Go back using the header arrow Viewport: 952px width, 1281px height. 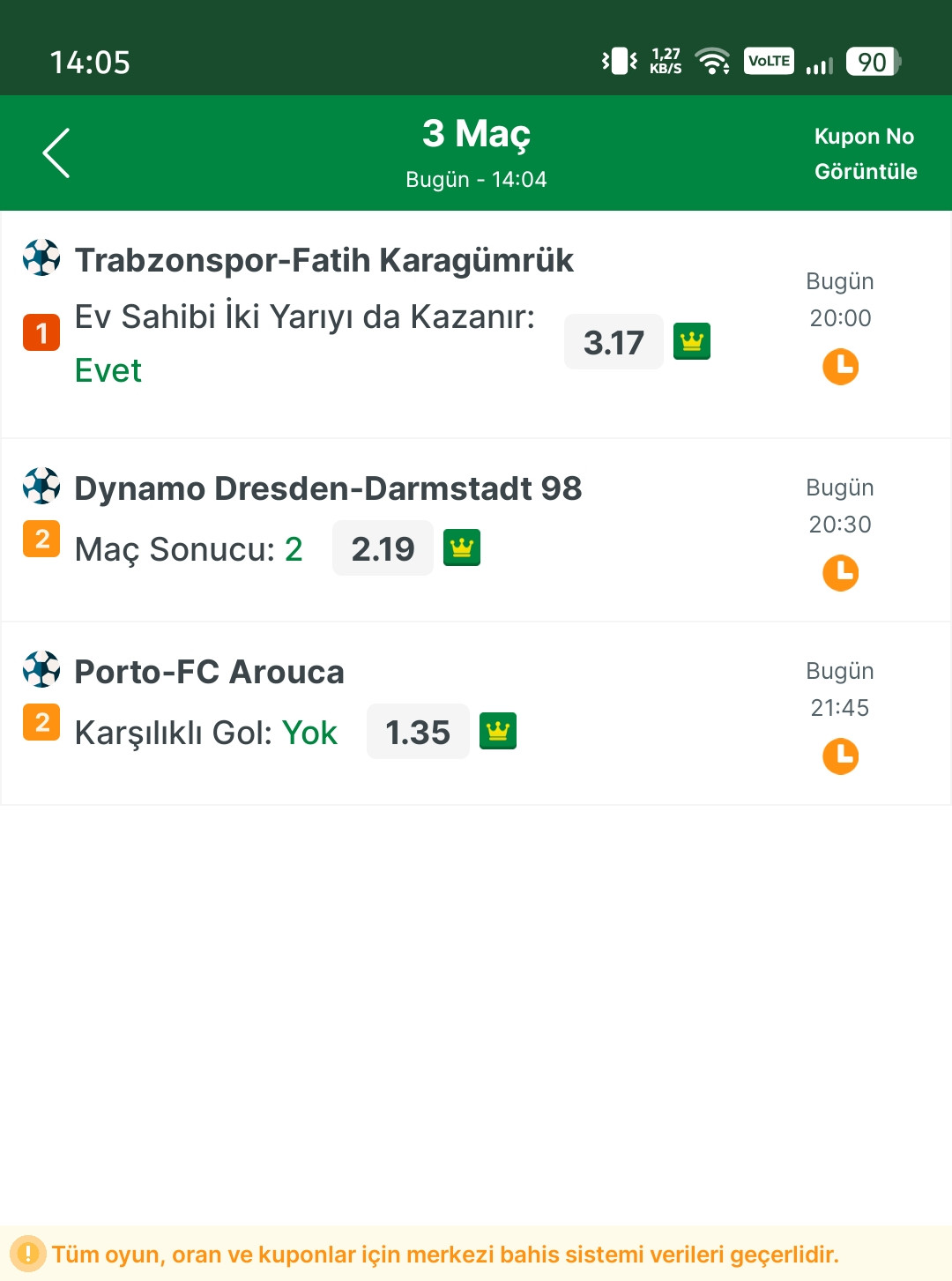(56, 153)
